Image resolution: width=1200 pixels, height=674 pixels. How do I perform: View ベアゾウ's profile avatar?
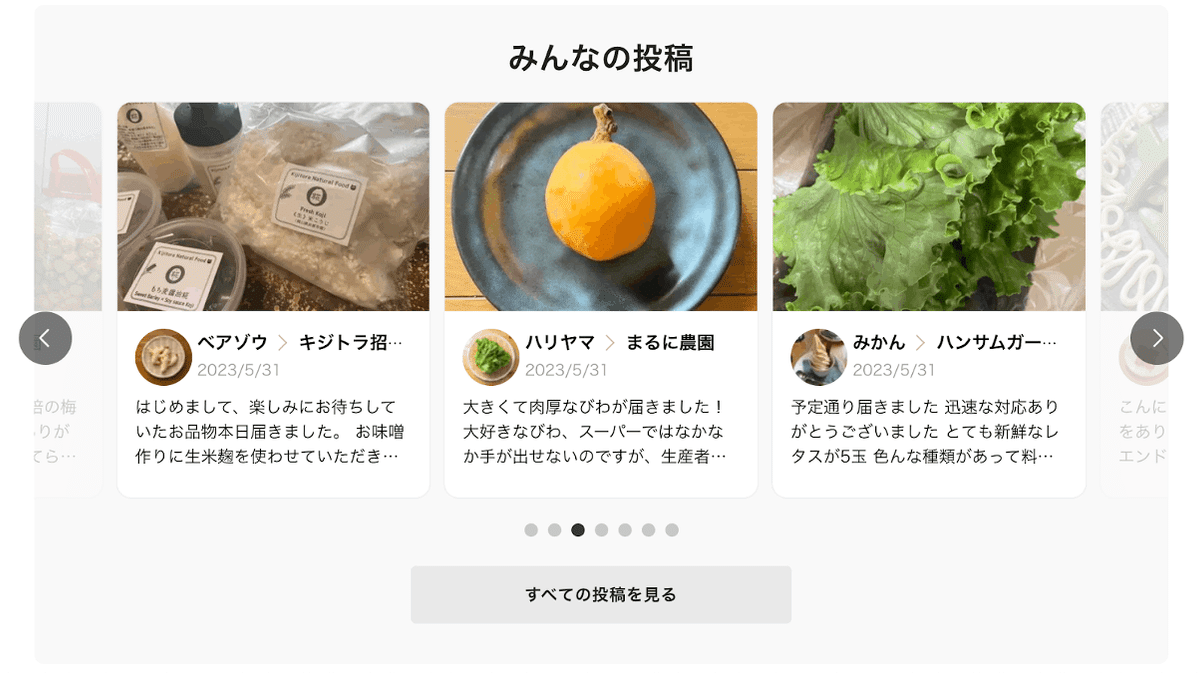tap(163, 357)
